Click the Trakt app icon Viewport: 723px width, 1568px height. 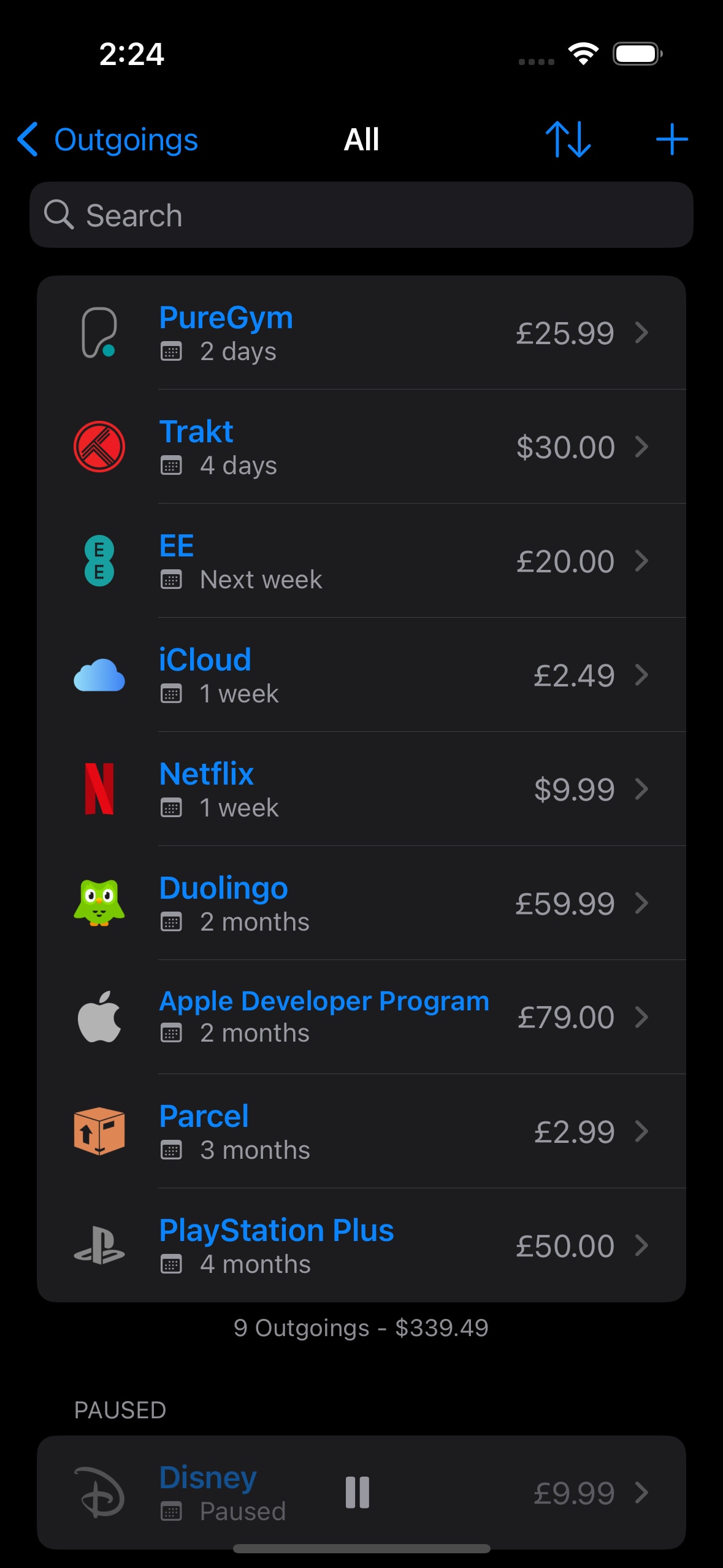(100, 447)
